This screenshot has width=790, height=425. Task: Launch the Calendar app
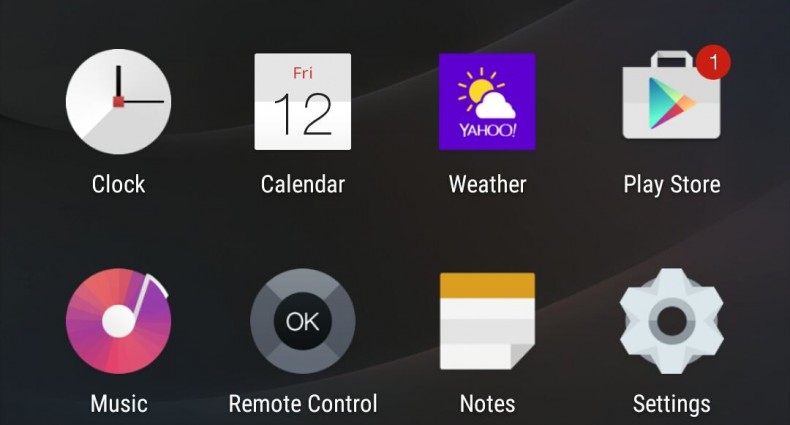(302, 102)
